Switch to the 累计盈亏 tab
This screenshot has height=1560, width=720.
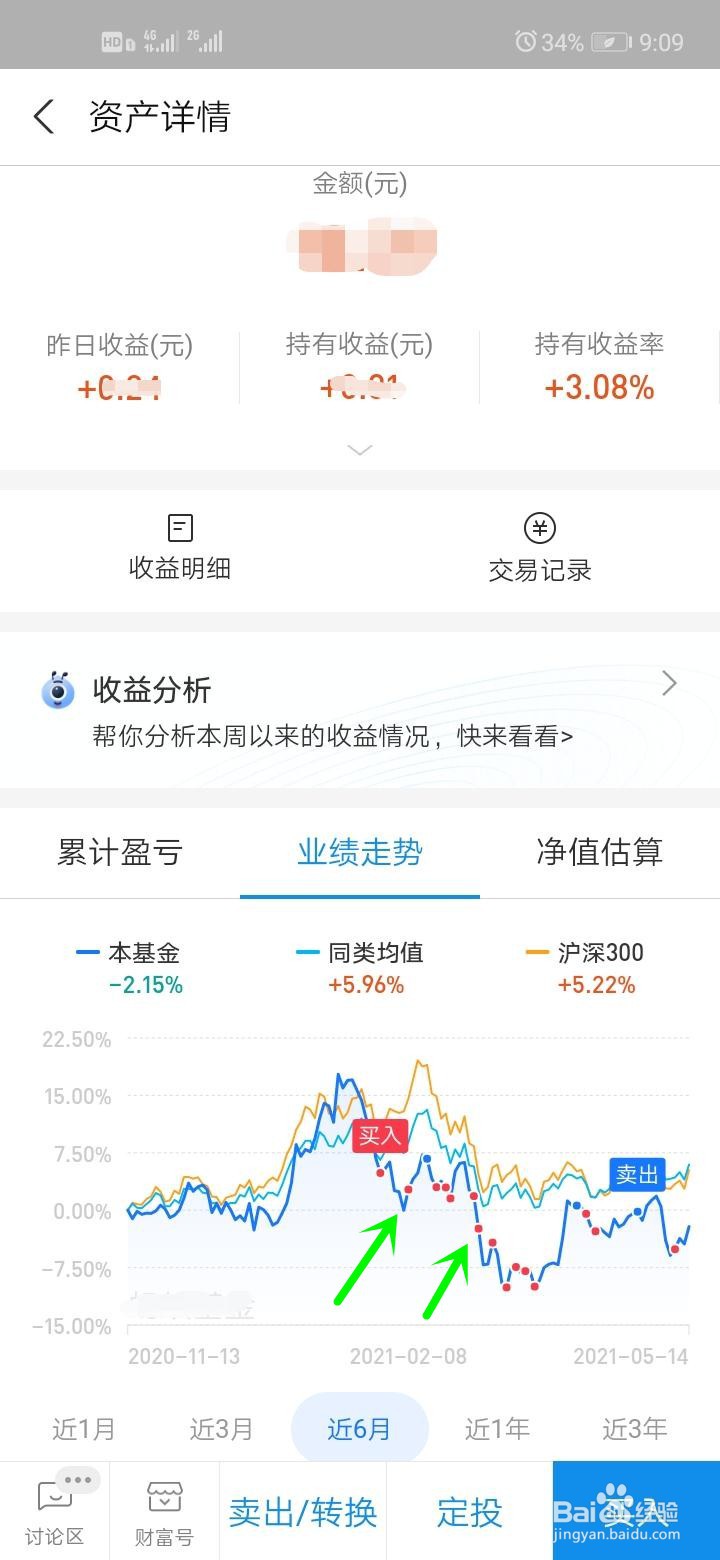click(x=118, y=852)
